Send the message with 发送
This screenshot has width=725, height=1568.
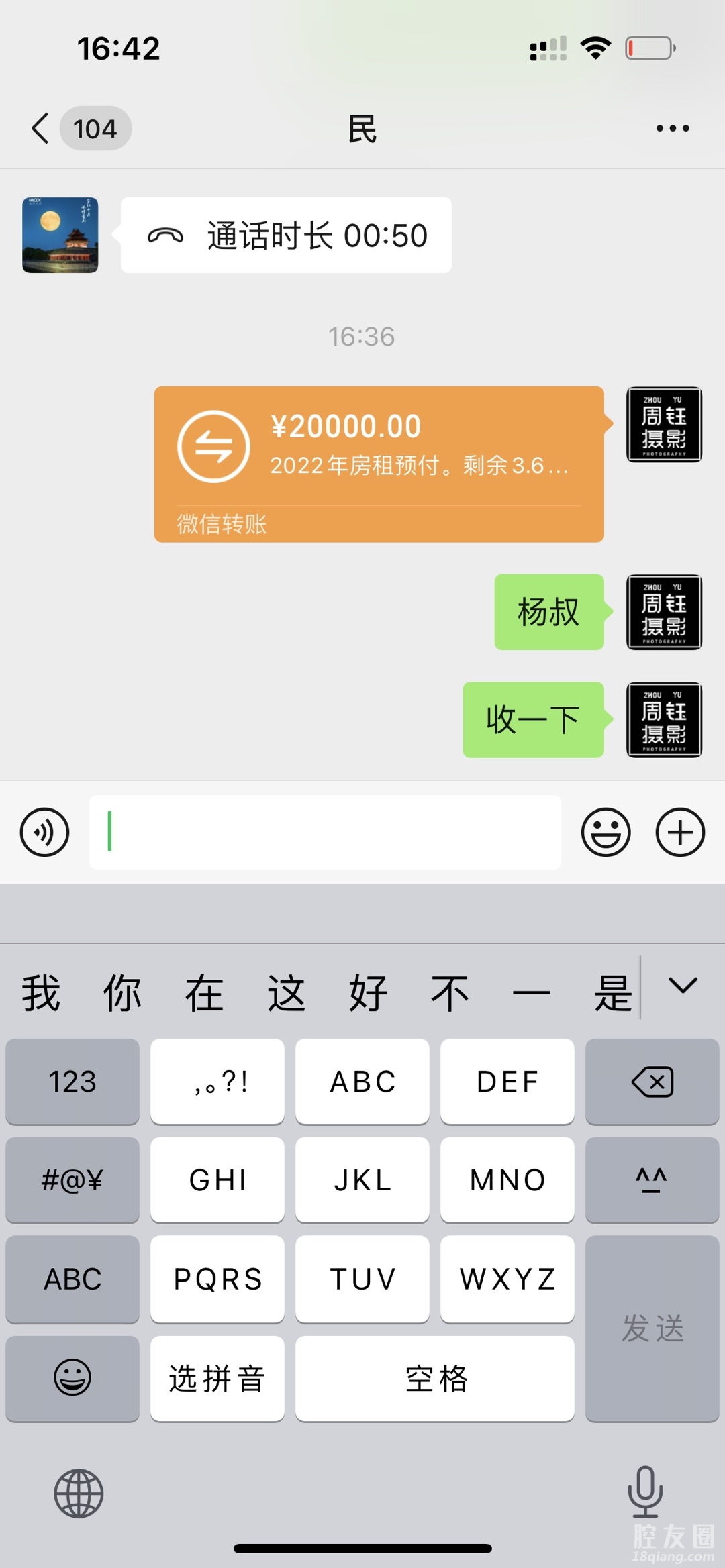pos(652,1328)
